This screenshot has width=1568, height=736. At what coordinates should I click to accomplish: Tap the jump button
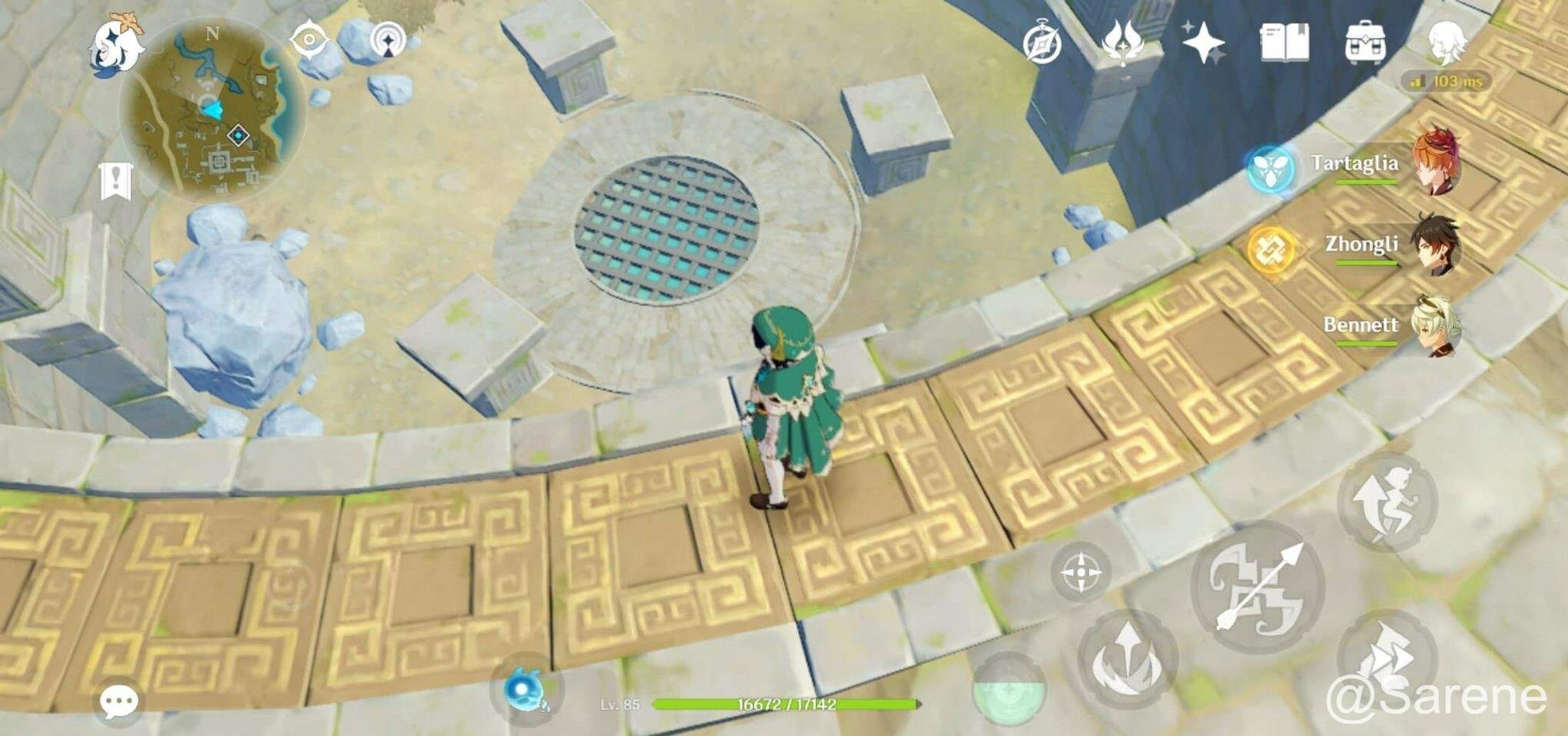pos(1387,501)
